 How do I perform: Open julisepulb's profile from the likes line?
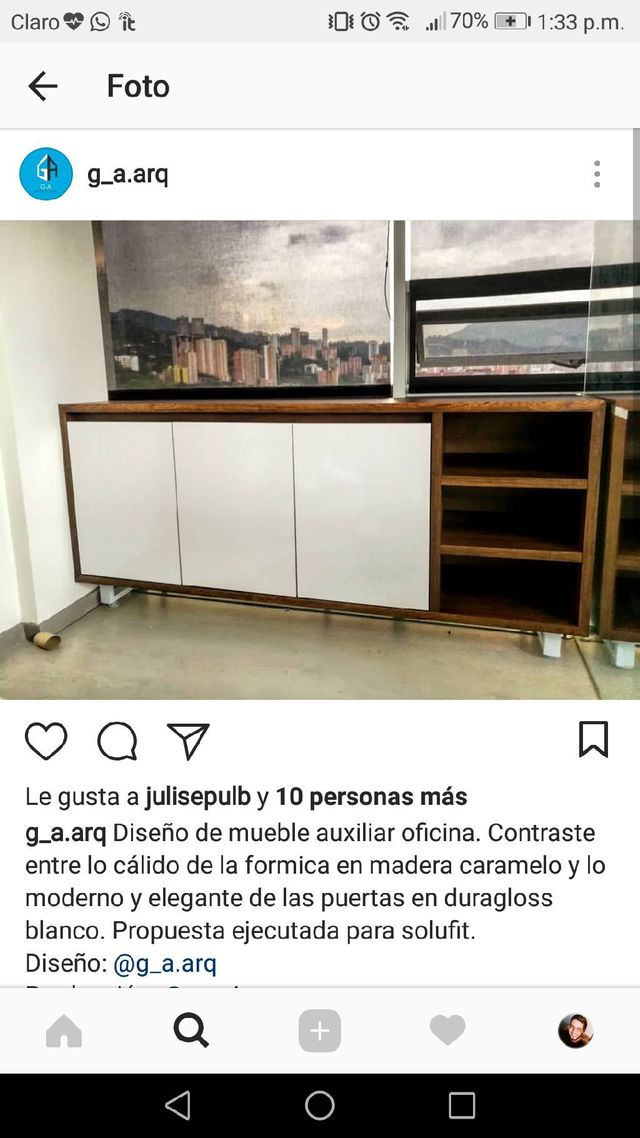[x=197, y=797]
